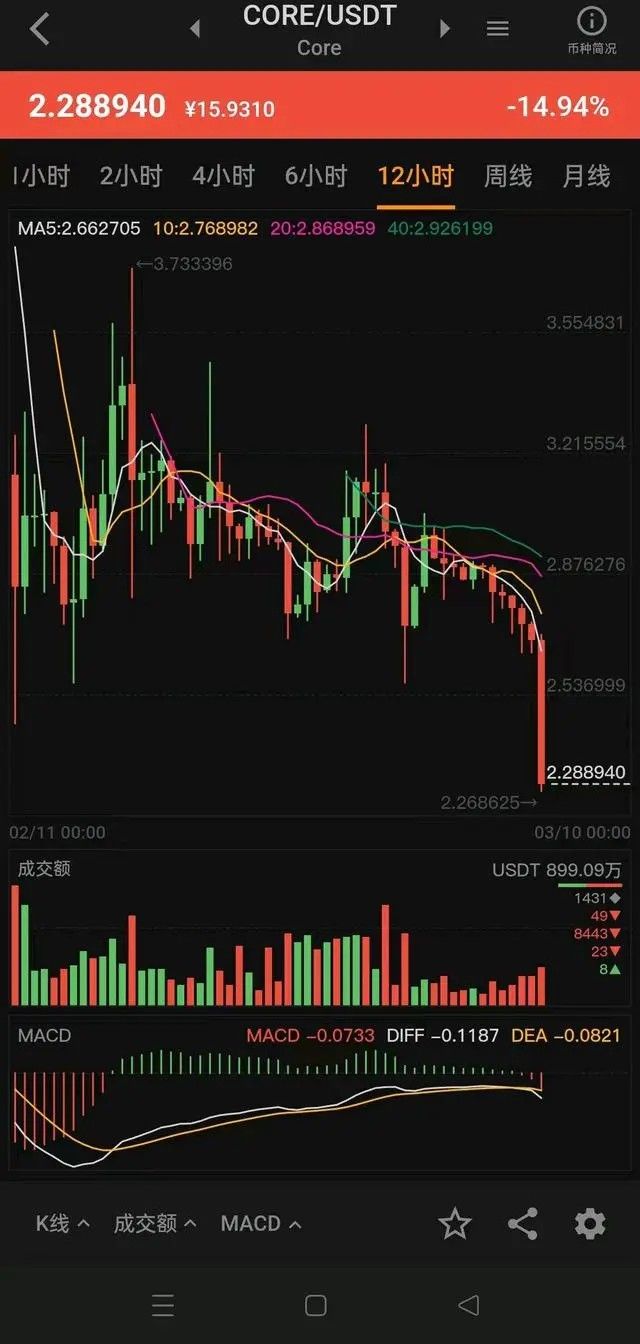This screenshot has width=640, height=1344.
Task: Open the 币种简况 coin info
Action: (x=592, y=30)
